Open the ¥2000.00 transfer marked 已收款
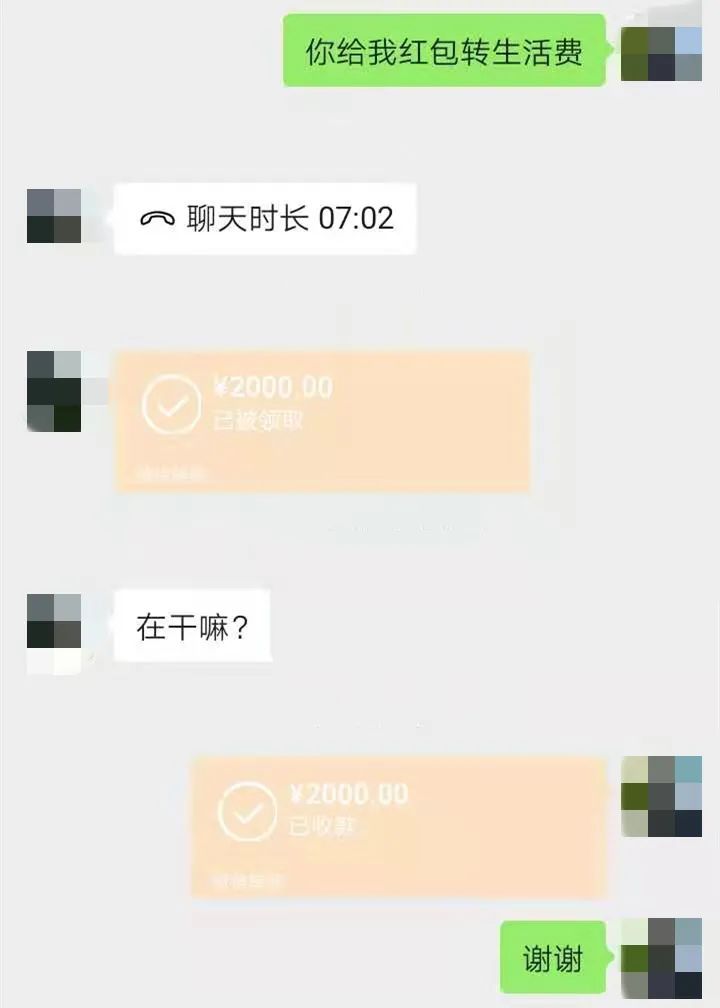720x1008 pixels. click(x=400, y=826)
